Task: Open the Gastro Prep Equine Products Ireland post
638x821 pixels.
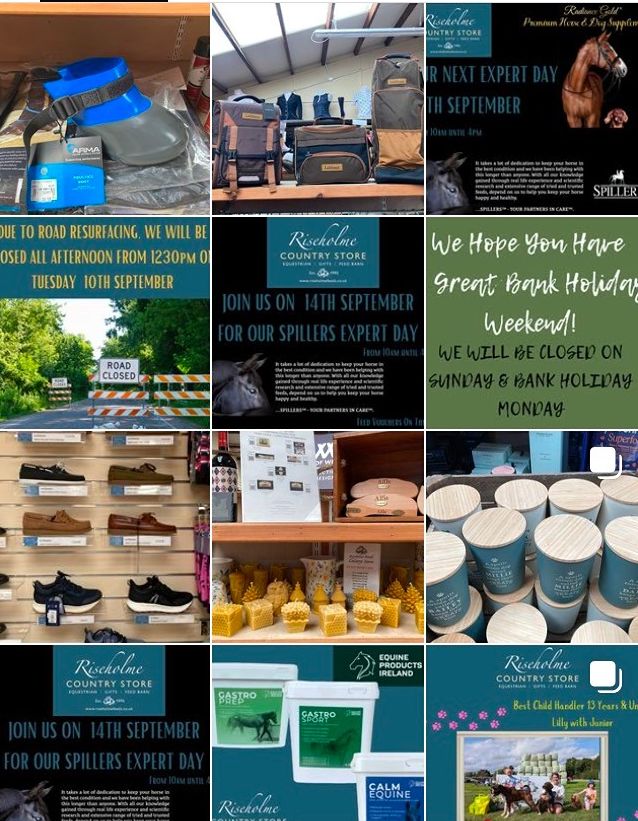Action: 318,733
